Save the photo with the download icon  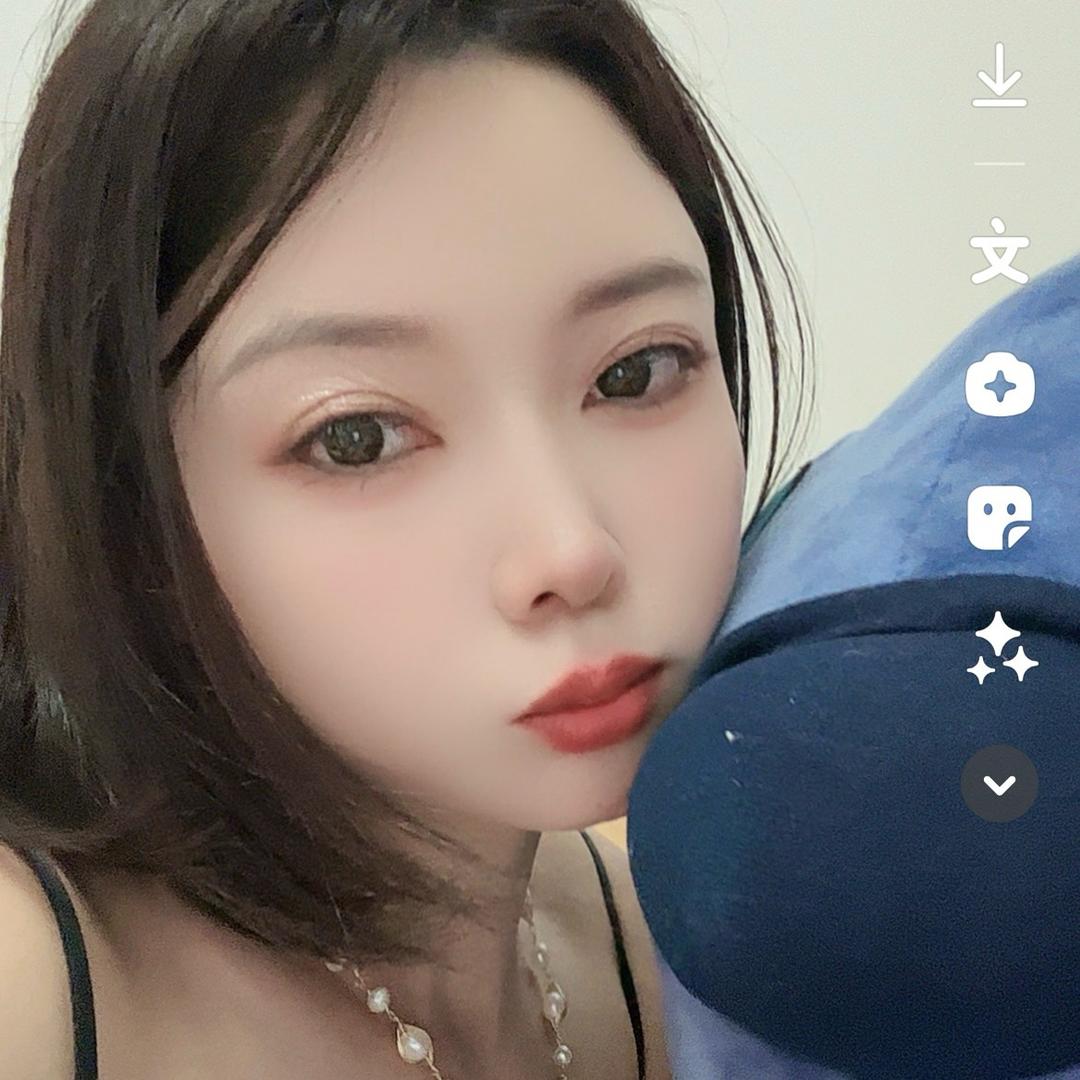point(999,76)
